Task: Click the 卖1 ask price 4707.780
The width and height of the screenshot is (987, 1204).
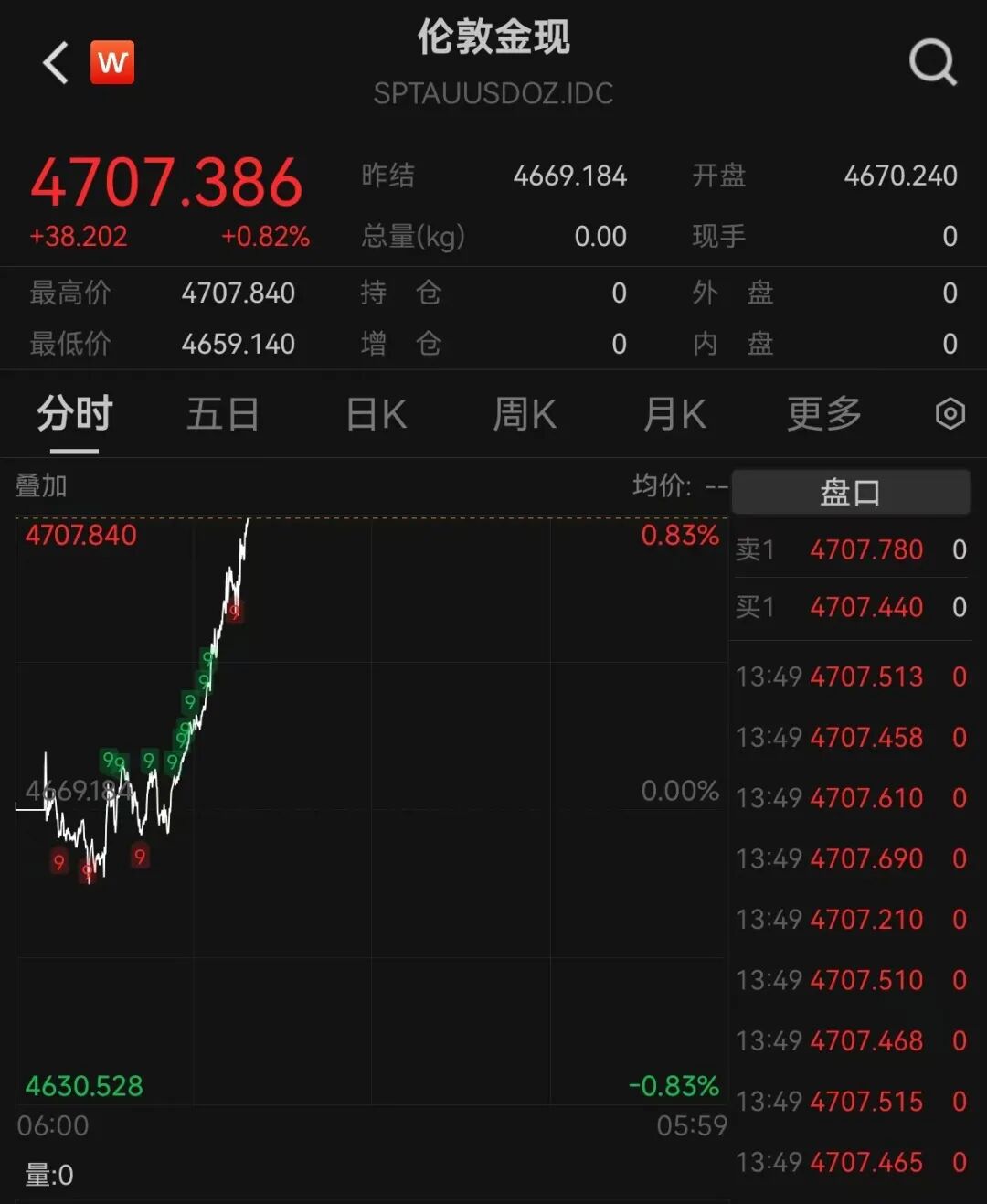Action: 866,549
